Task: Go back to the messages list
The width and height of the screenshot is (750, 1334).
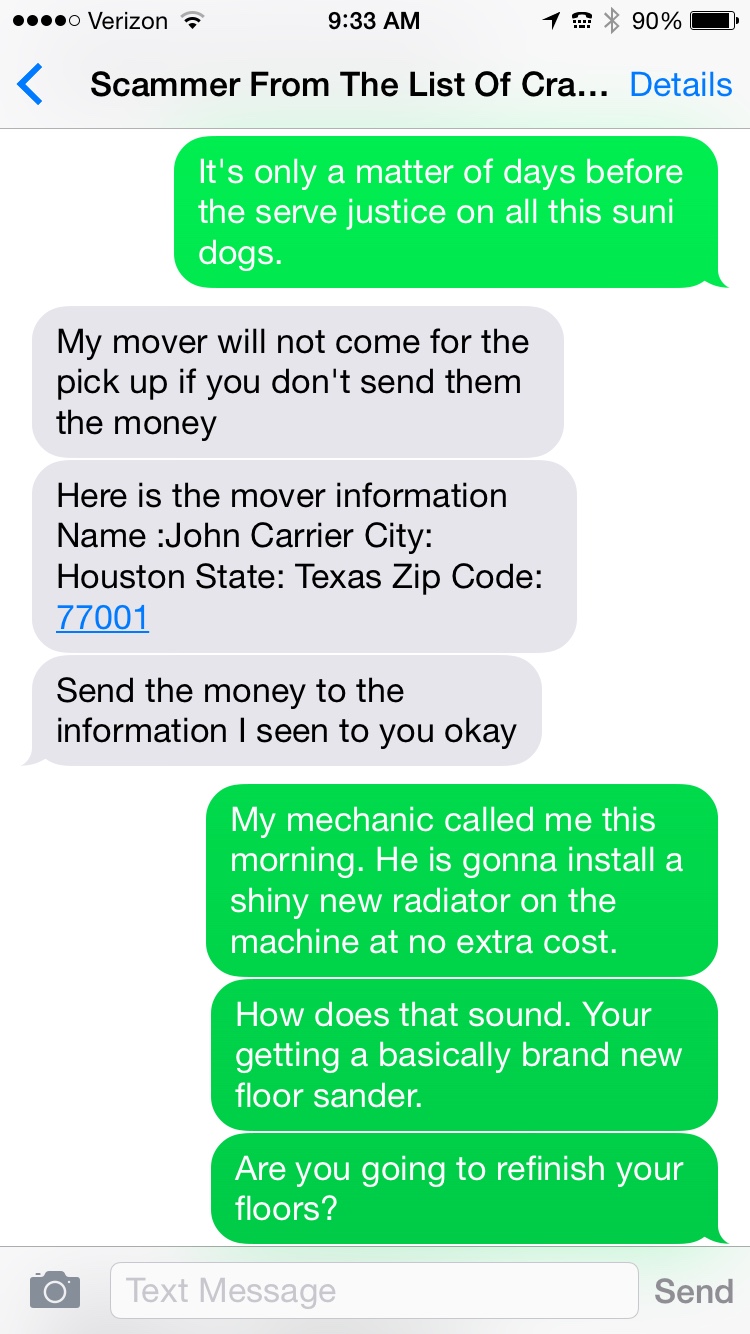Action: (x=31, y=85)
